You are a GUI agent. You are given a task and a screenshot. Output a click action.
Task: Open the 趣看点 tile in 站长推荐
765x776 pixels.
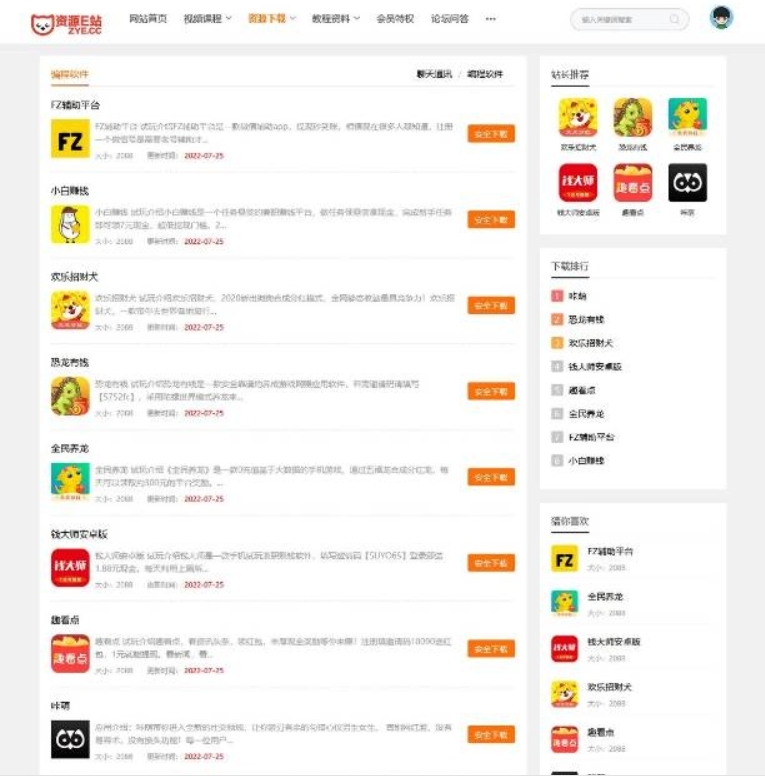coord(632,187)
